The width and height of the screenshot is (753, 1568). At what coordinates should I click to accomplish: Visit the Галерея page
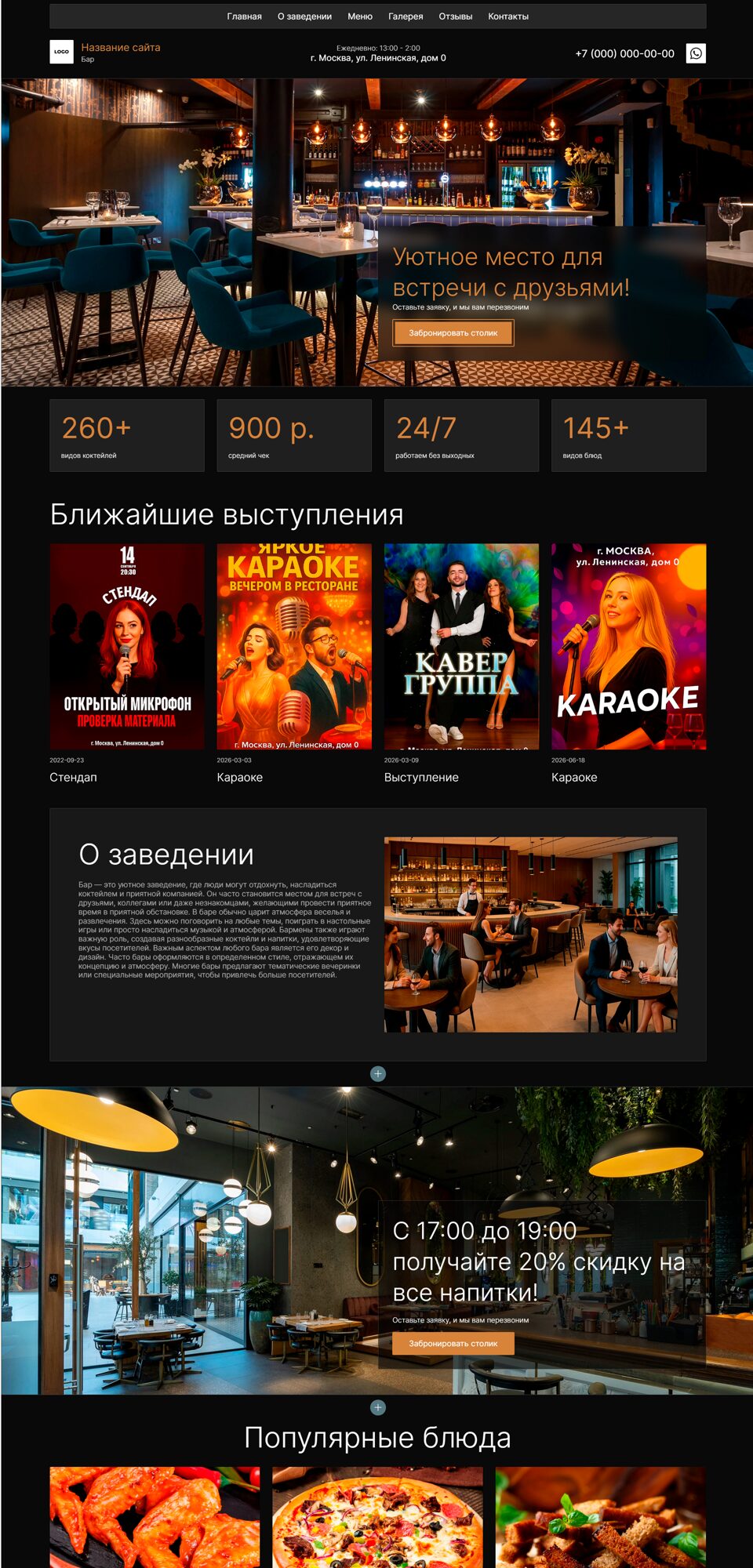point(406,16)
